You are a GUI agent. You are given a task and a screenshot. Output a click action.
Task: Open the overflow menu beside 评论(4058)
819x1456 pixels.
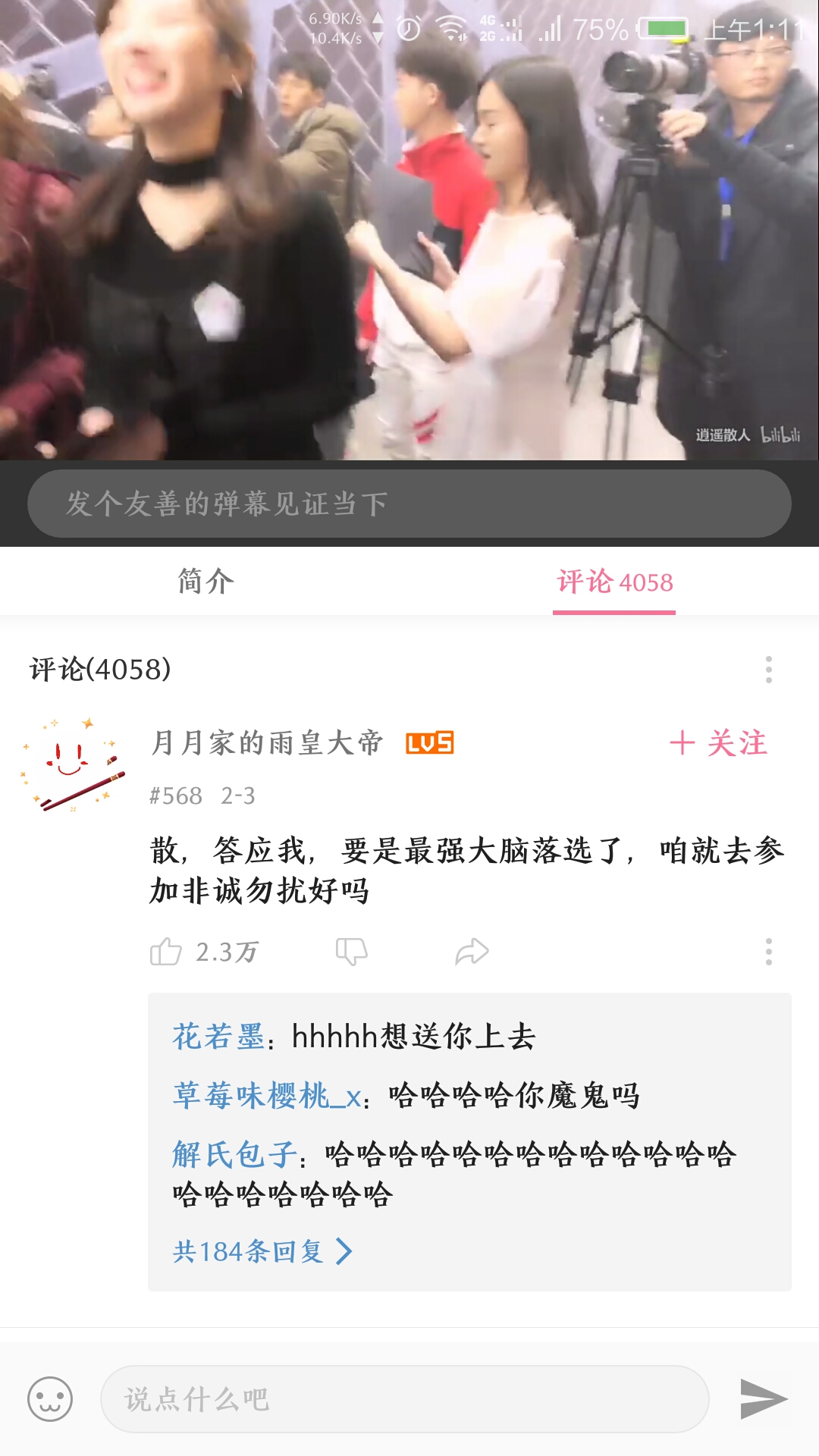pyautogui.click(x=768, y=670)
